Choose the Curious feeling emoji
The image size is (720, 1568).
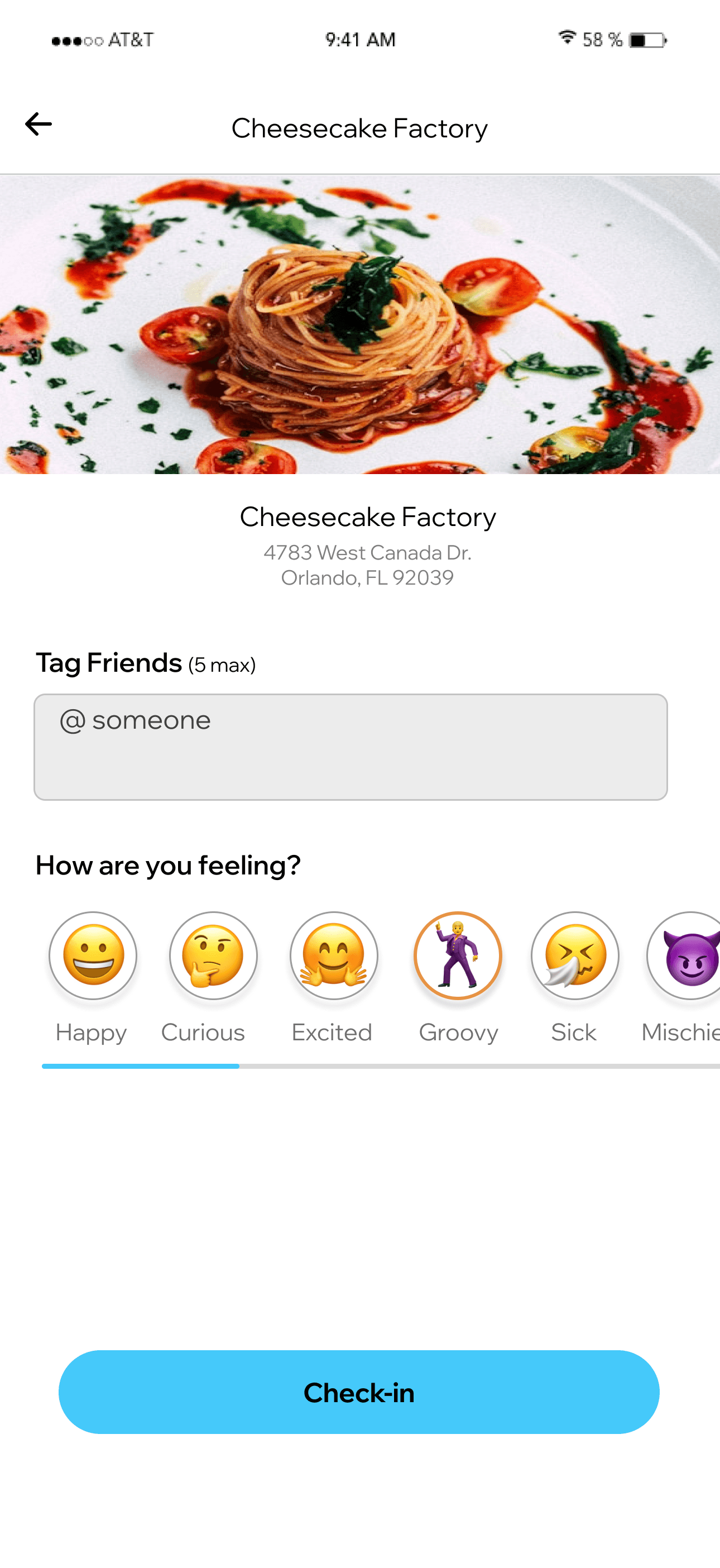(213, 955)
